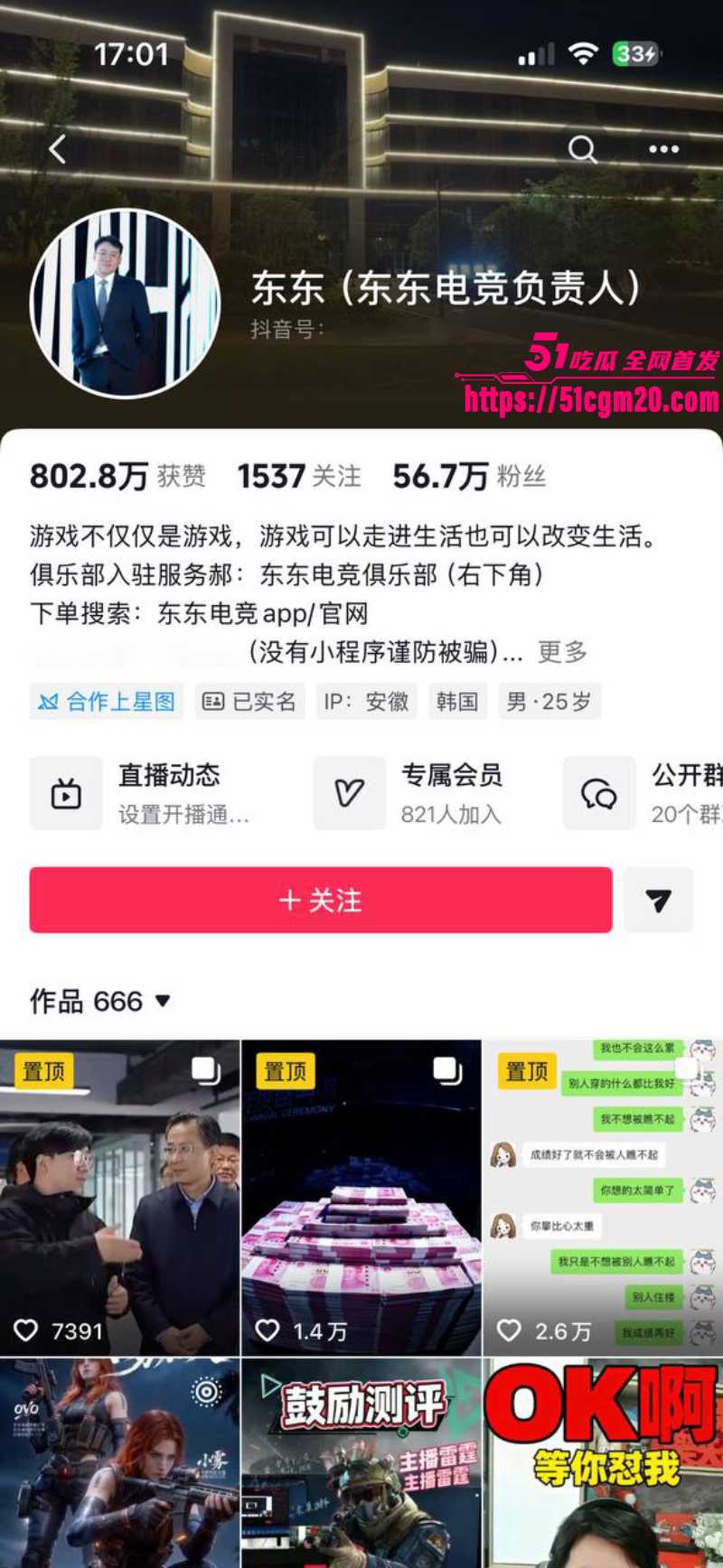Viewport: 723px width, 1568px height.
Task: Tap the red 关注 follow button
Action: coord(321,900)
